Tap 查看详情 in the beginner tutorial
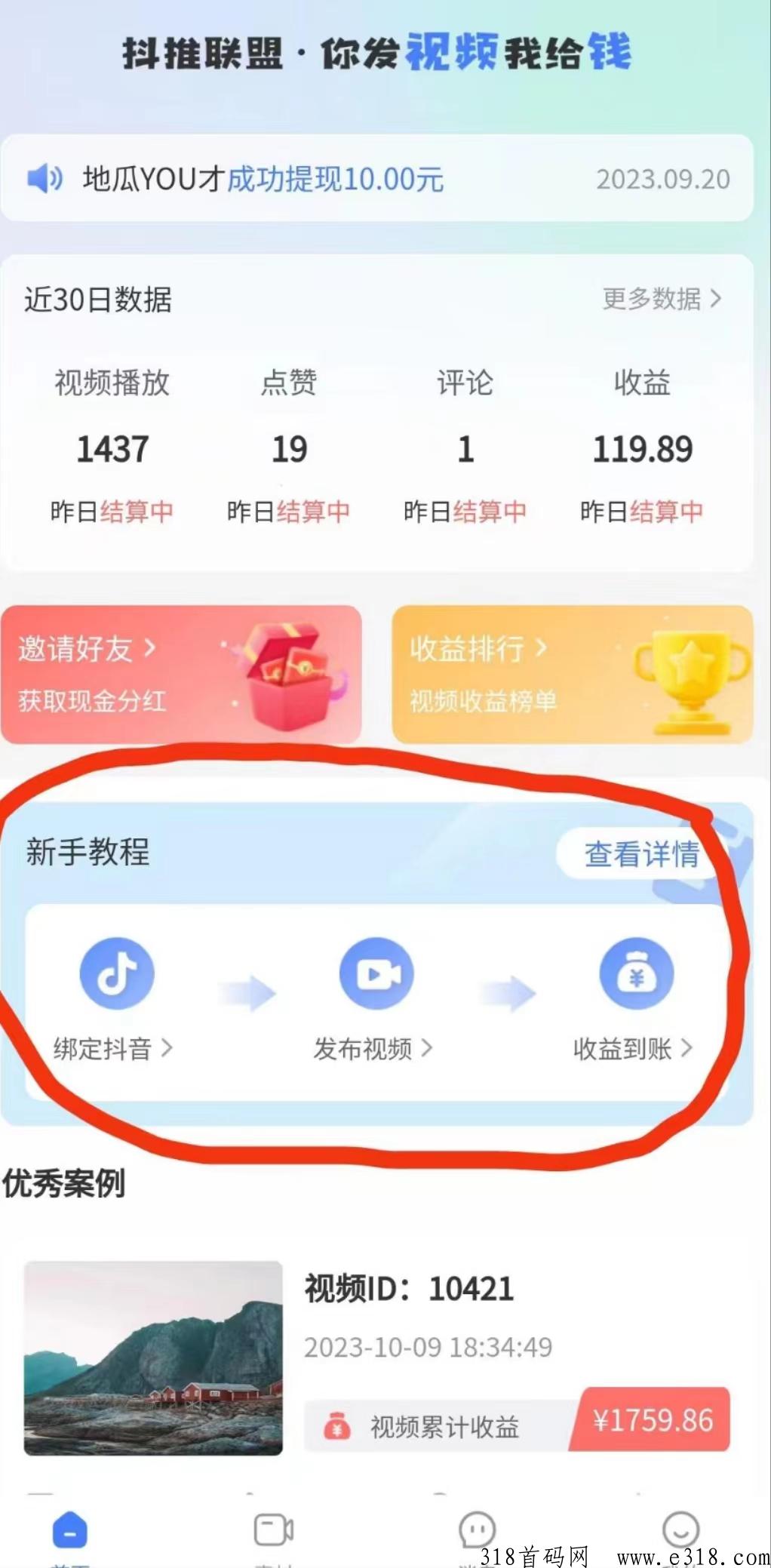Image resolution: width=771 pixels, height=1568 pixels. [x=640, y=854]
